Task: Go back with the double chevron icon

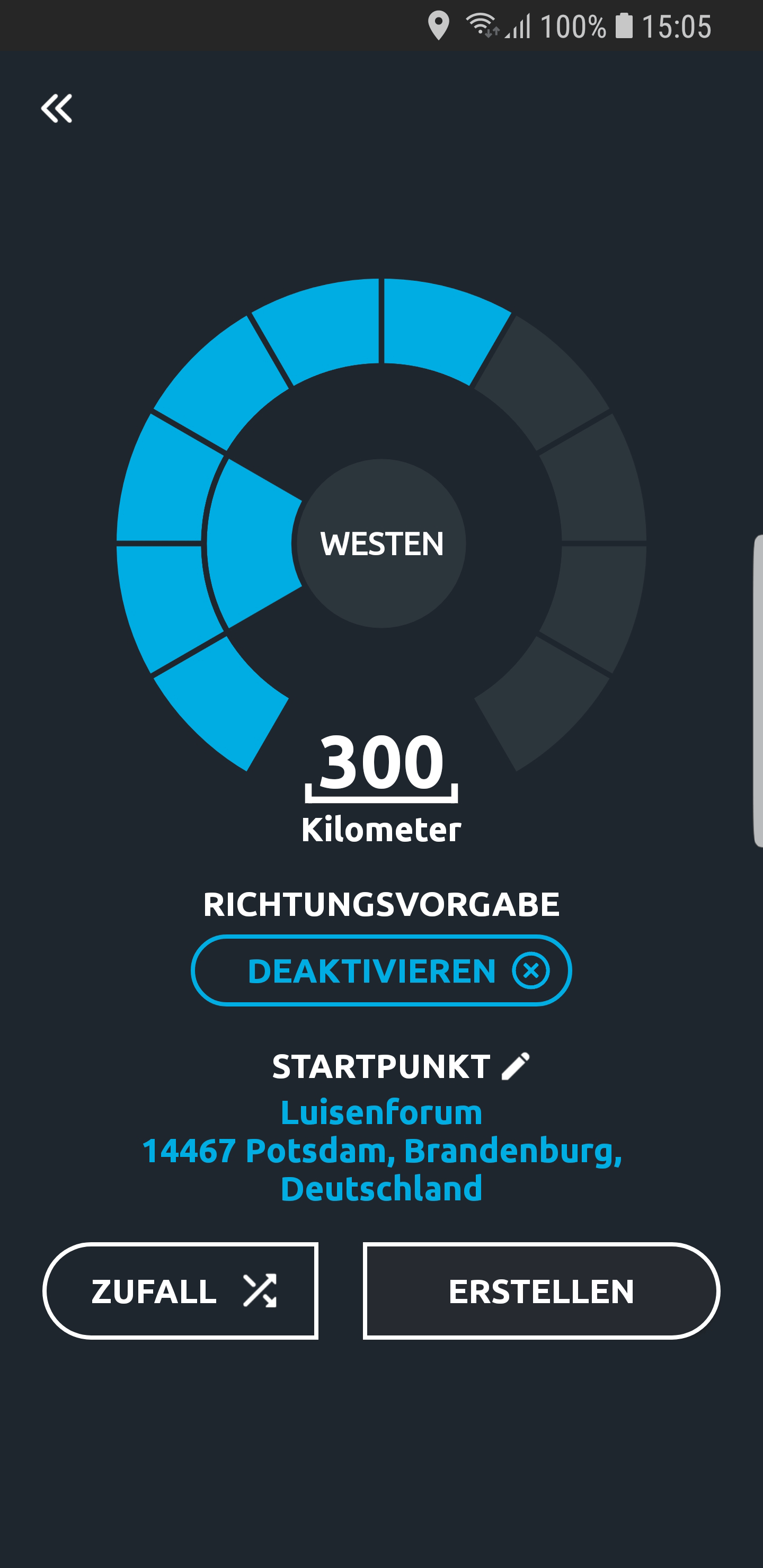Action: (57, 109)
